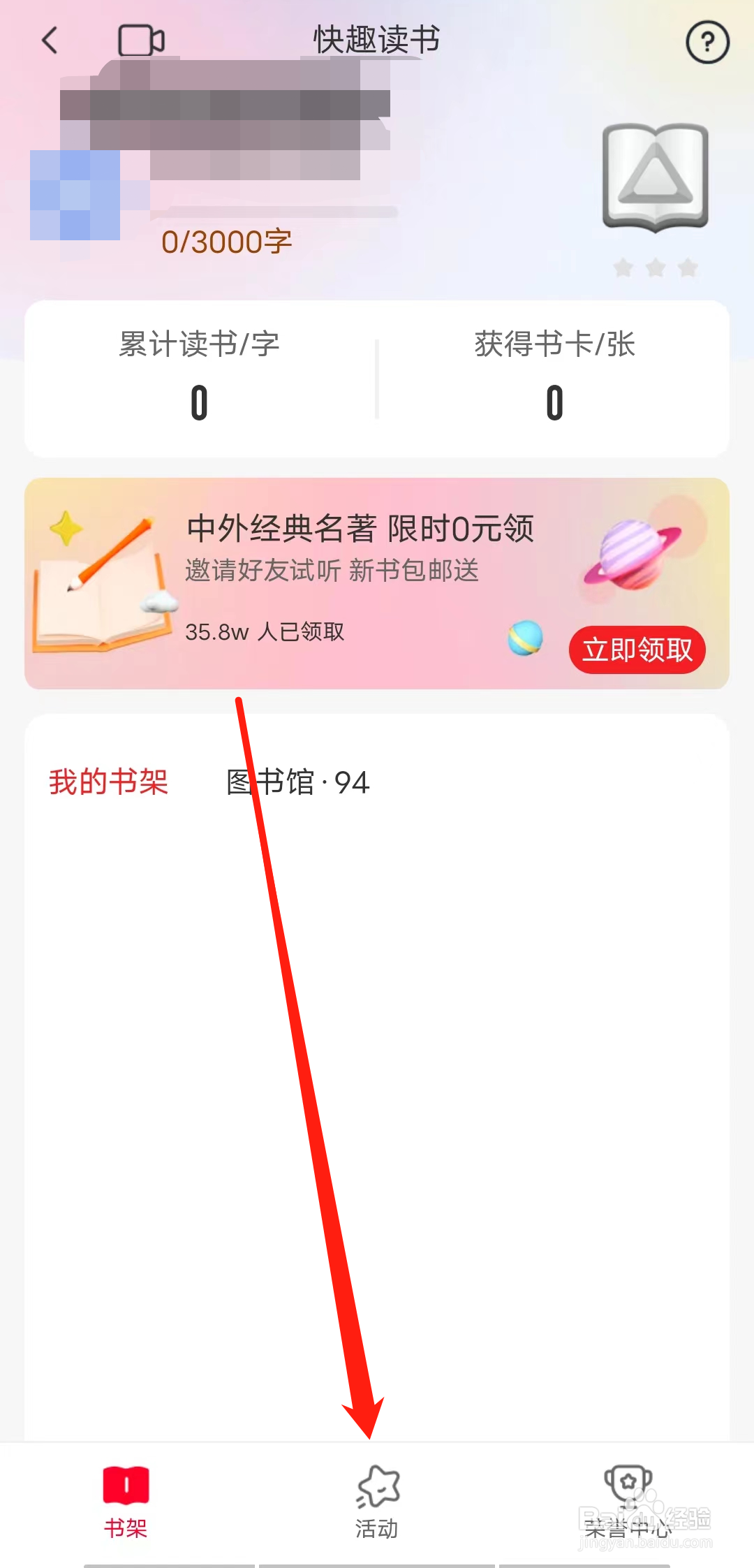Switch to the 我的书架 tab
754x1568 pixels.
coord(108,784)
